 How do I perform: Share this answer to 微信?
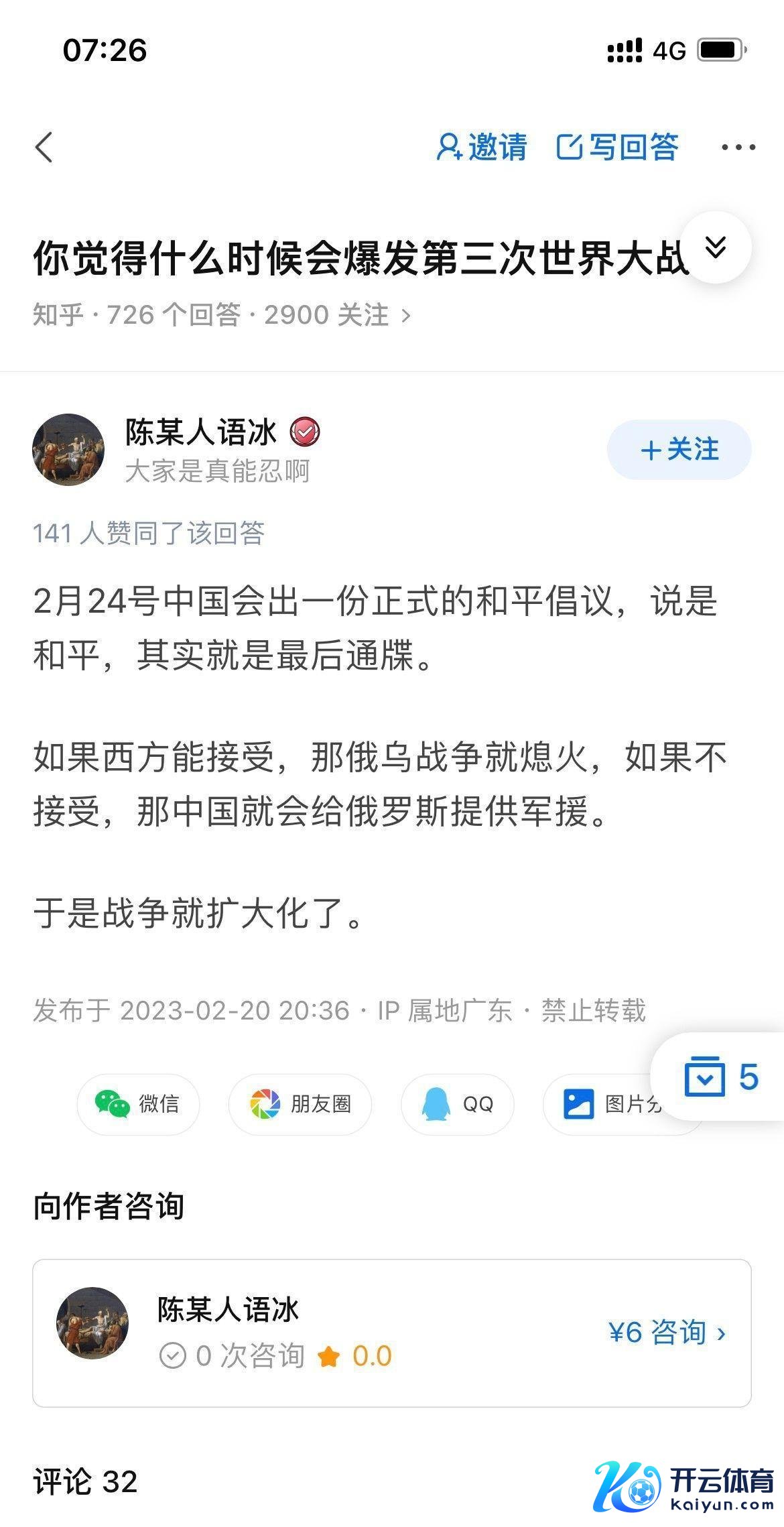(x=138, y=1104)
